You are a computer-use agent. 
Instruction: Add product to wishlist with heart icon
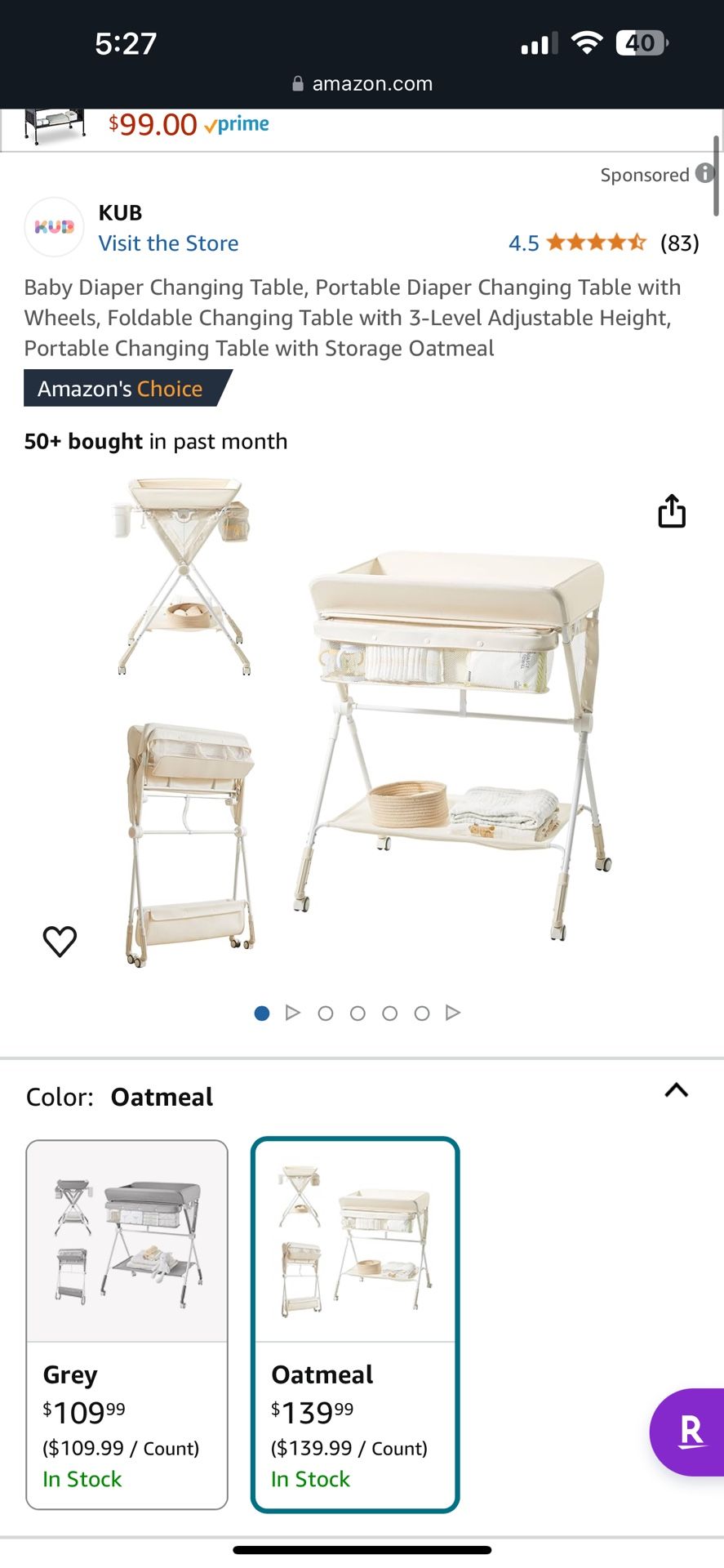tap(60, 941)
